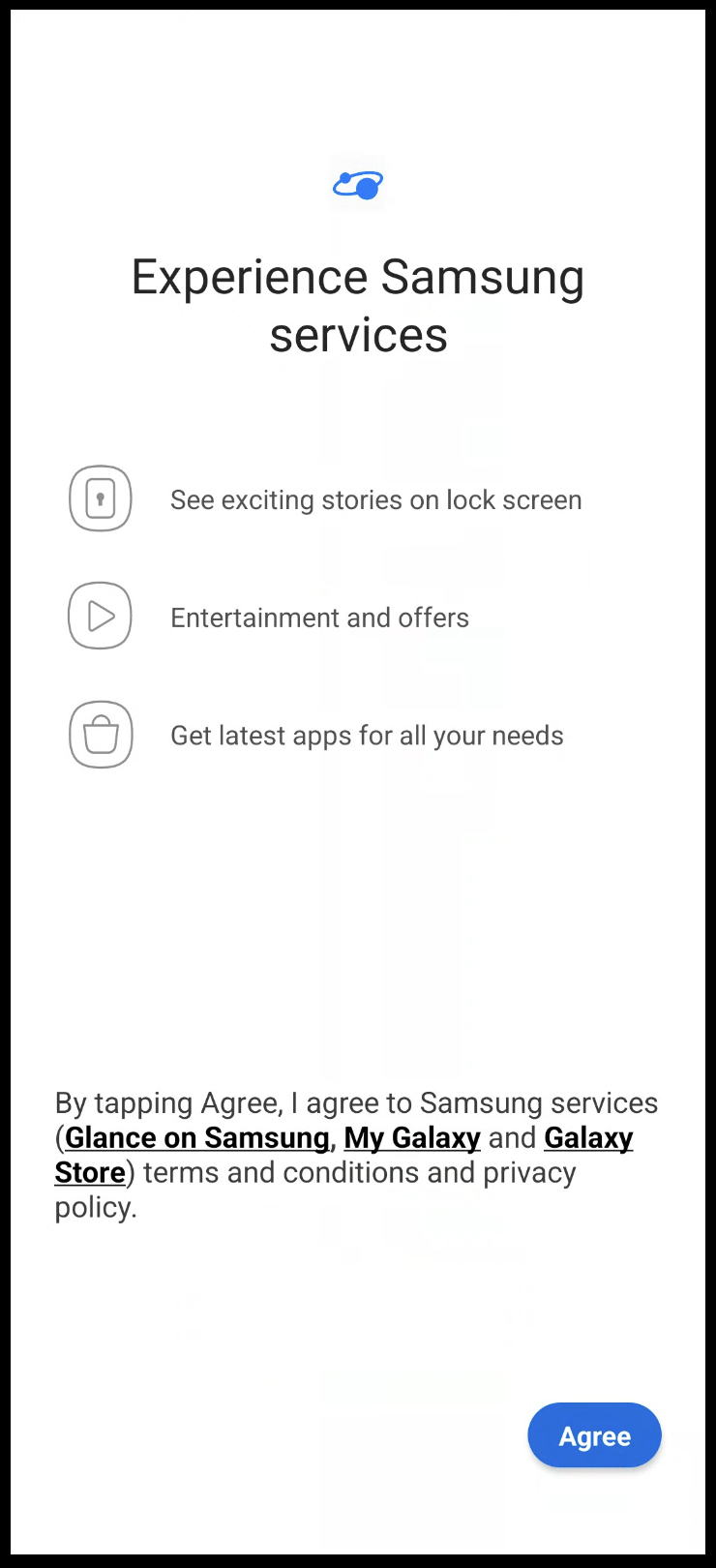
Task: Select the 'Get latest apps for all your needs' row
Action: 367,736
